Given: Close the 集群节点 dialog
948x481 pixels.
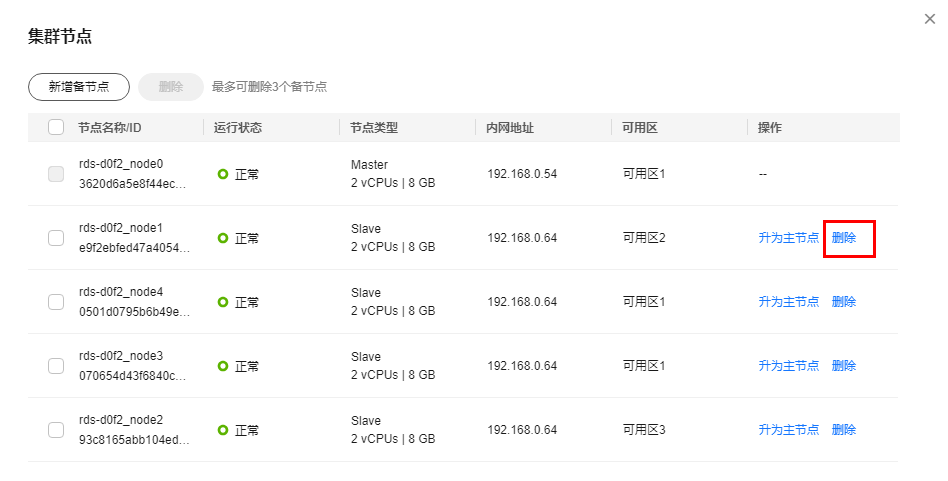Looking at the screenshot, I should [x=929, y=19].
